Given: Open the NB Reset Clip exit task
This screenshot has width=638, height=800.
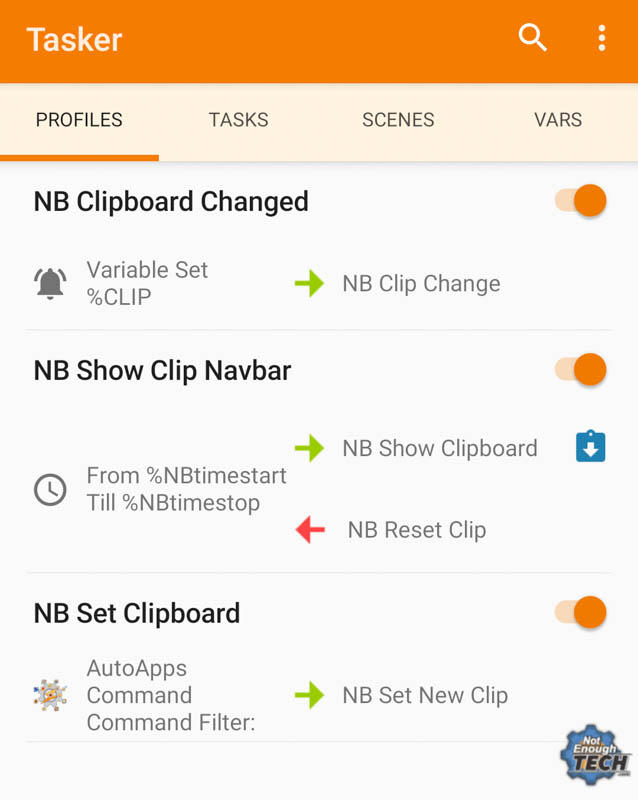Looking at the screenshot, I should (416, 530).
